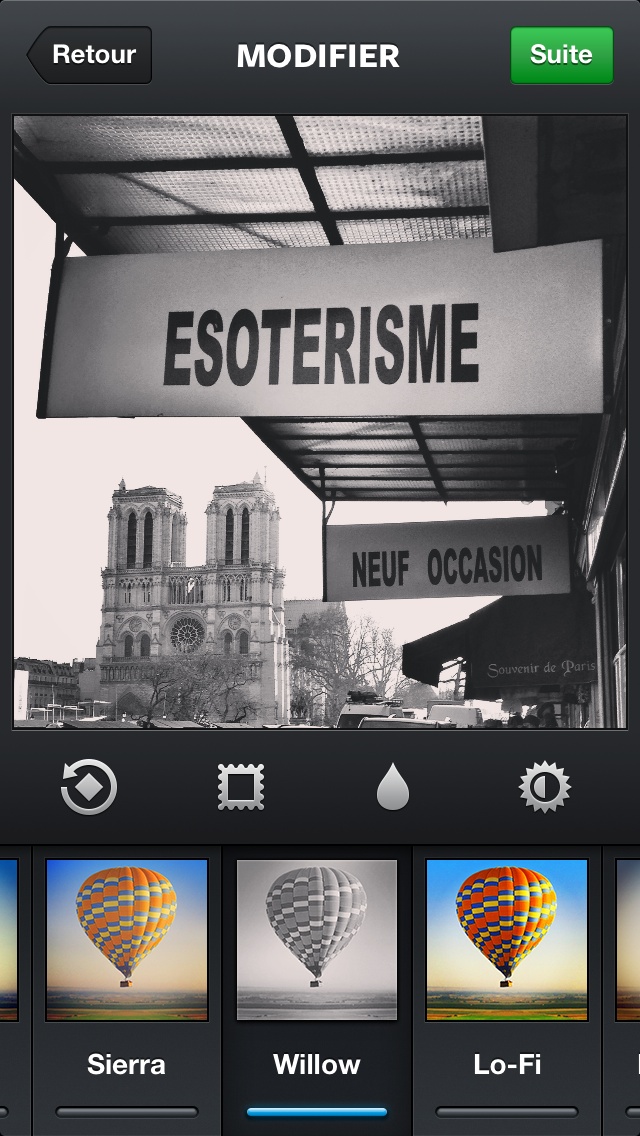The image size is (640, 1136).
Task: Continue by tapping Suite
Action: [561, 55]
